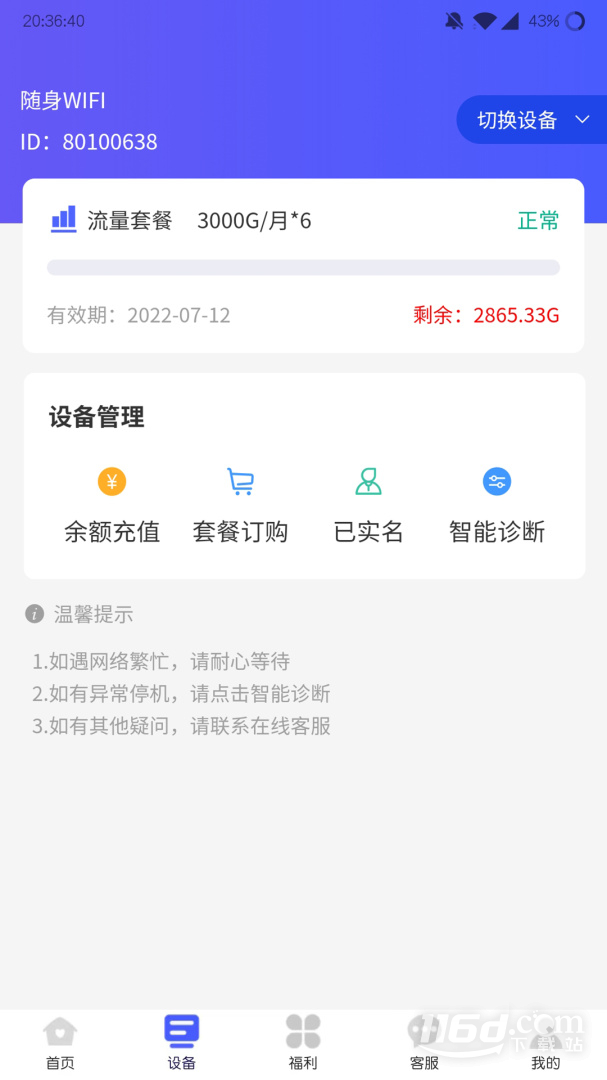Open 智能诊断 smart diagnosis

pos(497,506)
